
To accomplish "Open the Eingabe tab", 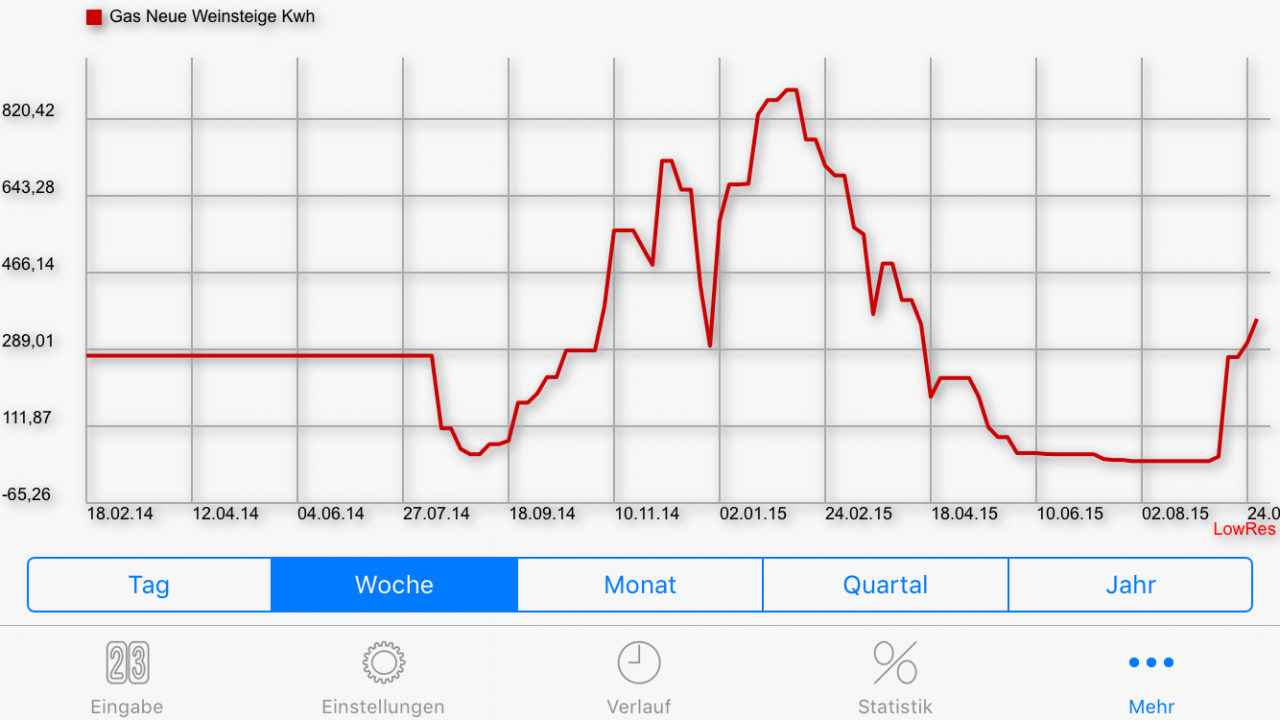I will [x=127, y=677].
